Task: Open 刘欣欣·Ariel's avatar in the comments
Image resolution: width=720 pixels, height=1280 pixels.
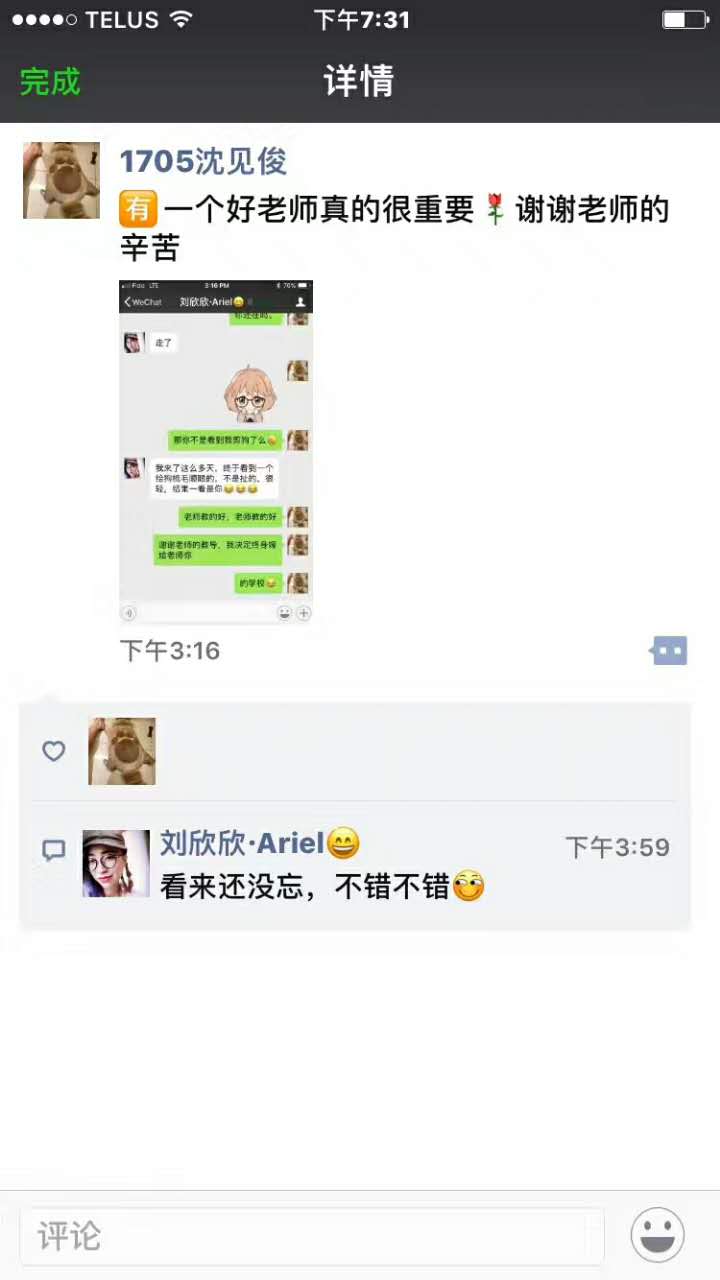Action: click(x=116, y=863)
